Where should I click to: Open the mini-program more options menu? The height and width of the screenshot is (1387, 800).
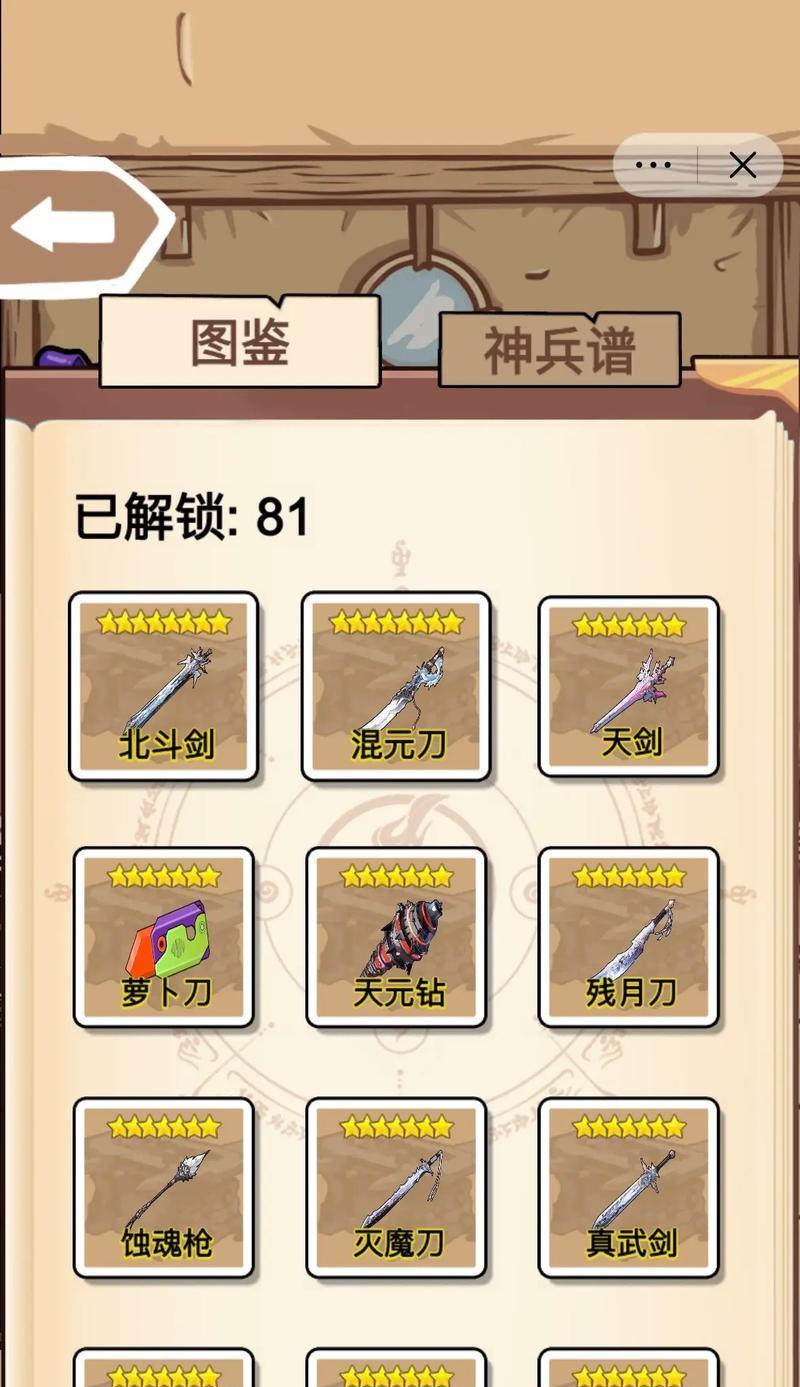[x=653, y=165]
